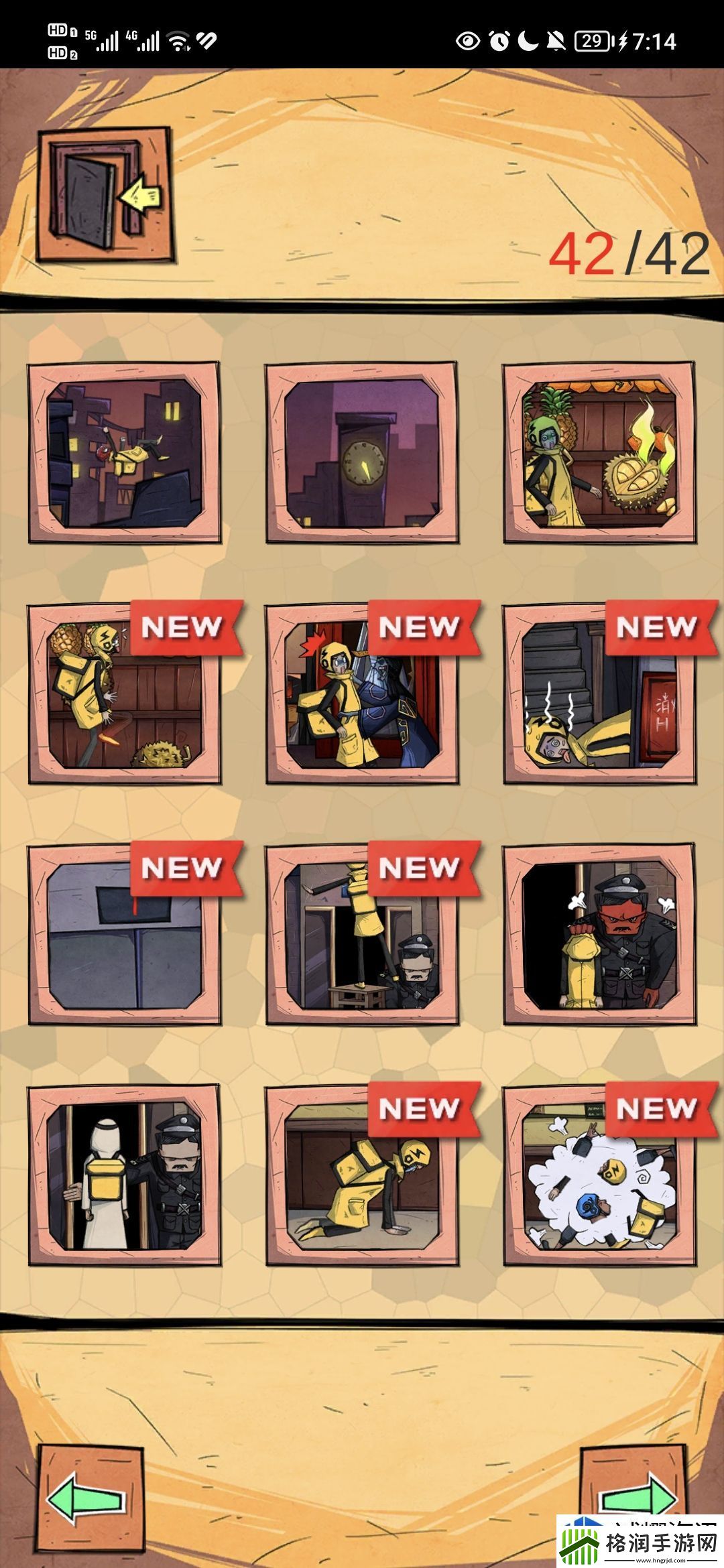Open the new scene of collapsing by the stairs
The width and height of the screenshot is (724, 1568).
click(599, 695)
